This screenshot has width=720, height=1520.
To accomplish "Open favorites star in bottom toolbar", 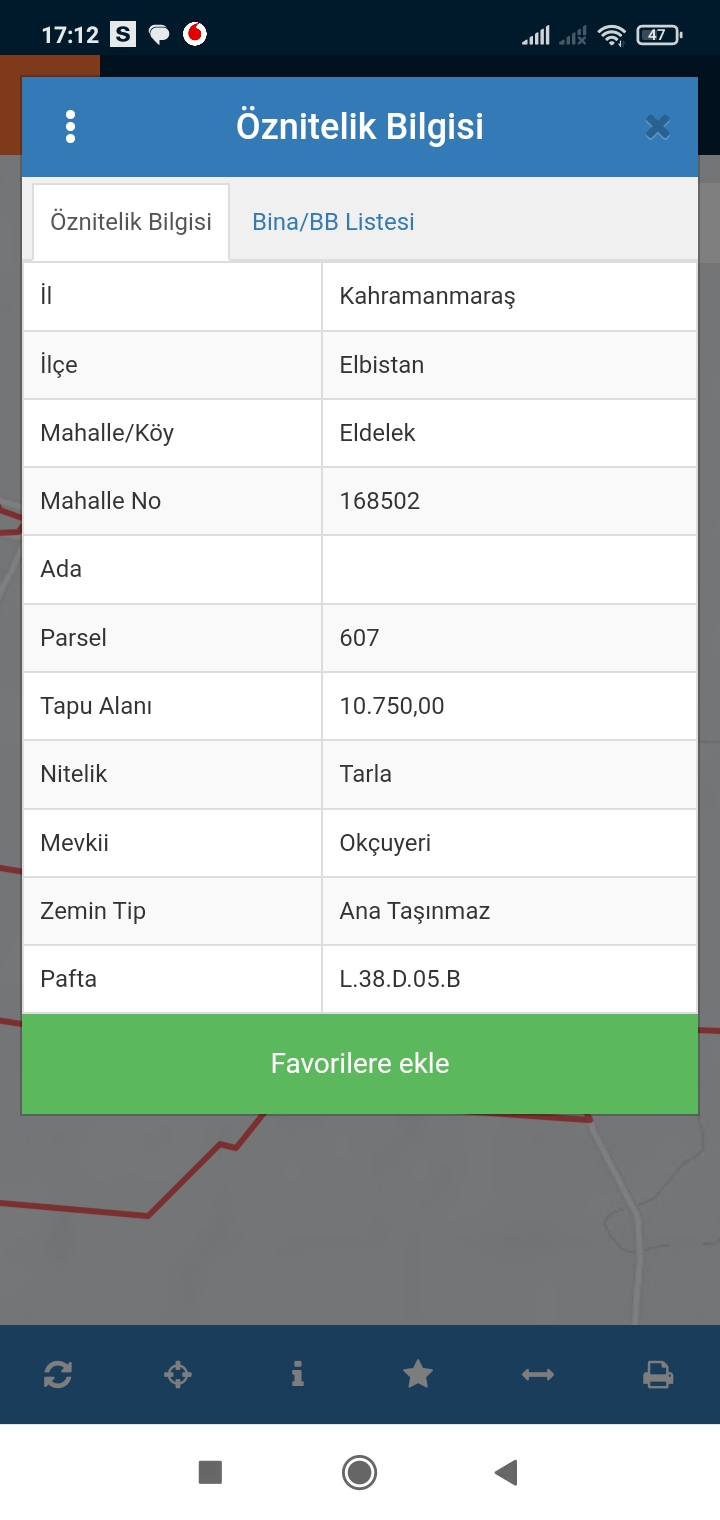I will coord(418,1375).
